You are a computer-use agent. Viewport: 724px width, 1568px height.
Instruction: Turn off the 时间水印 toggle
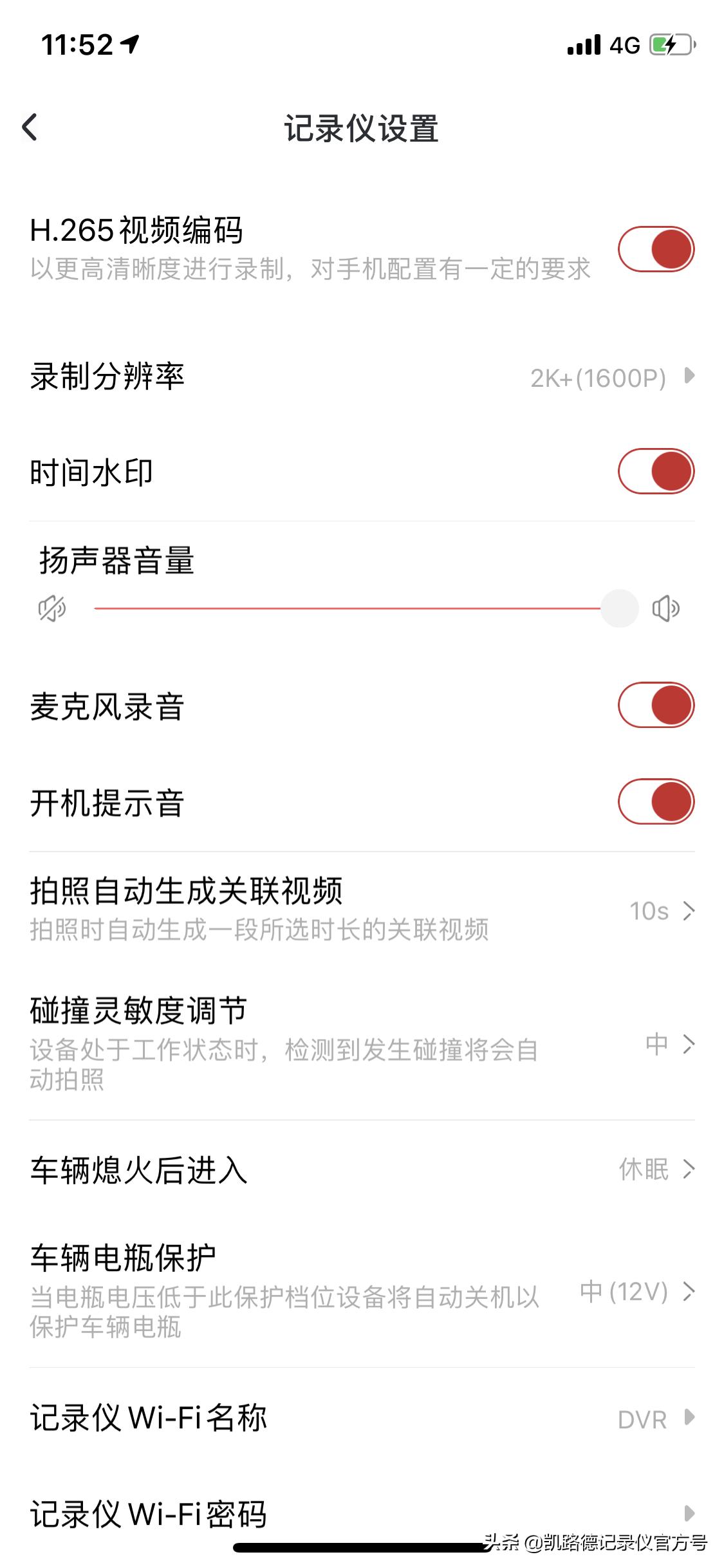pyautogui.click(x=655, y=472)
